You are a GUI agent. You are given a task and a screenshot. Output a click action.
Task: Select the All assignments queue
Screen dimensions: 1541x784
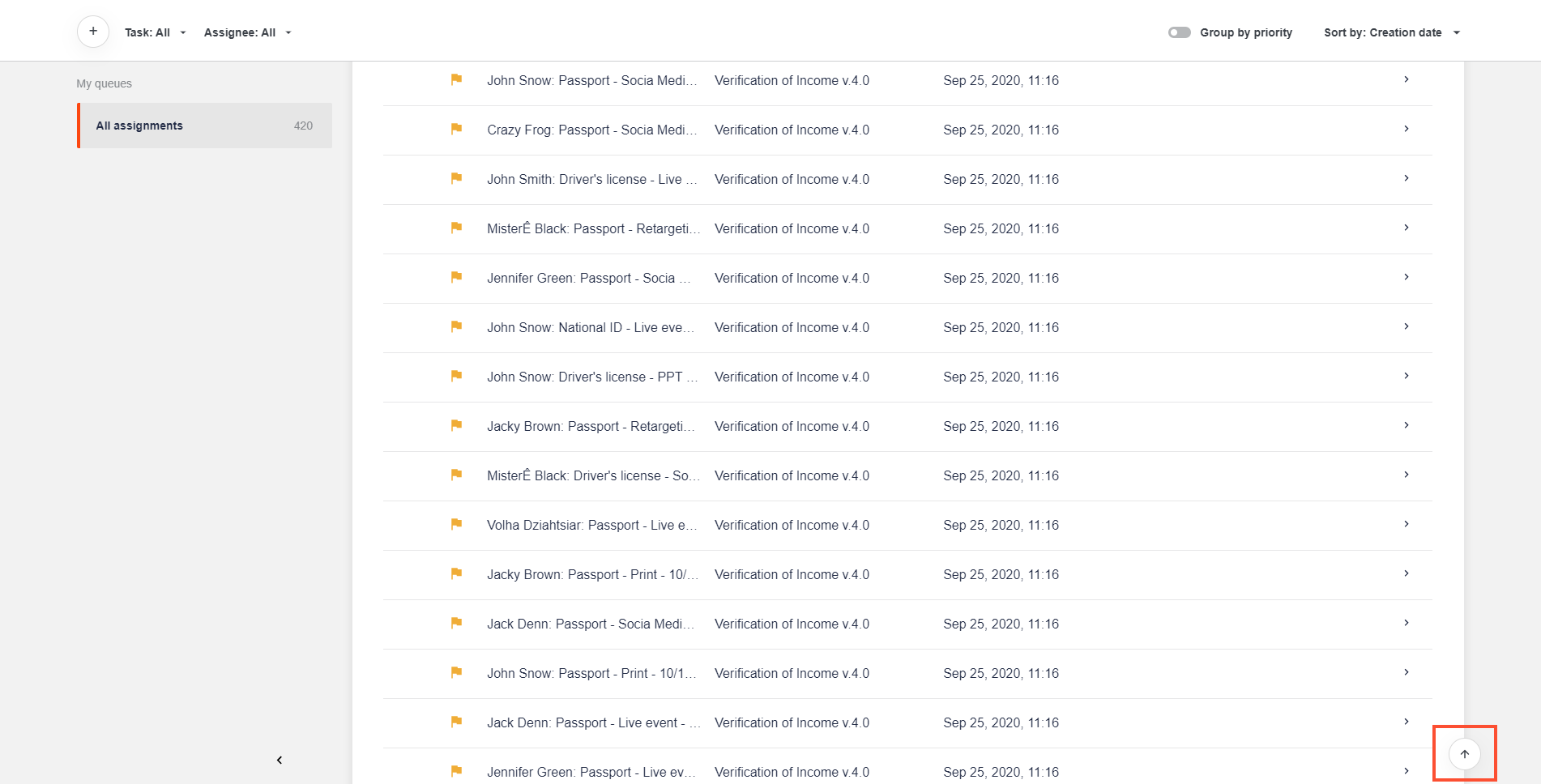(x=204, y=126)
